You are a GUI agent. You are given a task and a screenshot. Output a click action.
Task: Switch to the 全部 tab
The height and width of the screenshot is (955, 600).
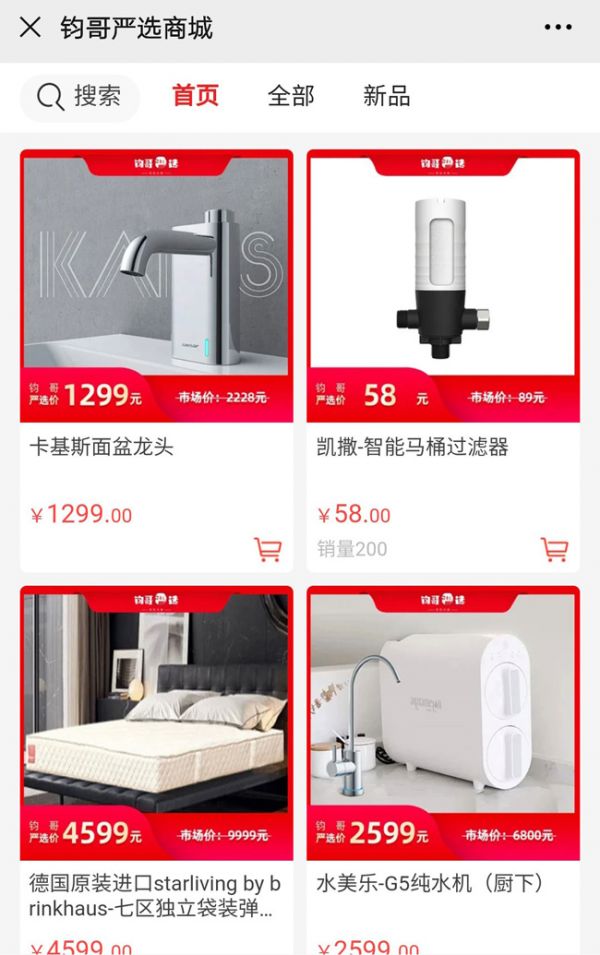click(x=291, y=96)
